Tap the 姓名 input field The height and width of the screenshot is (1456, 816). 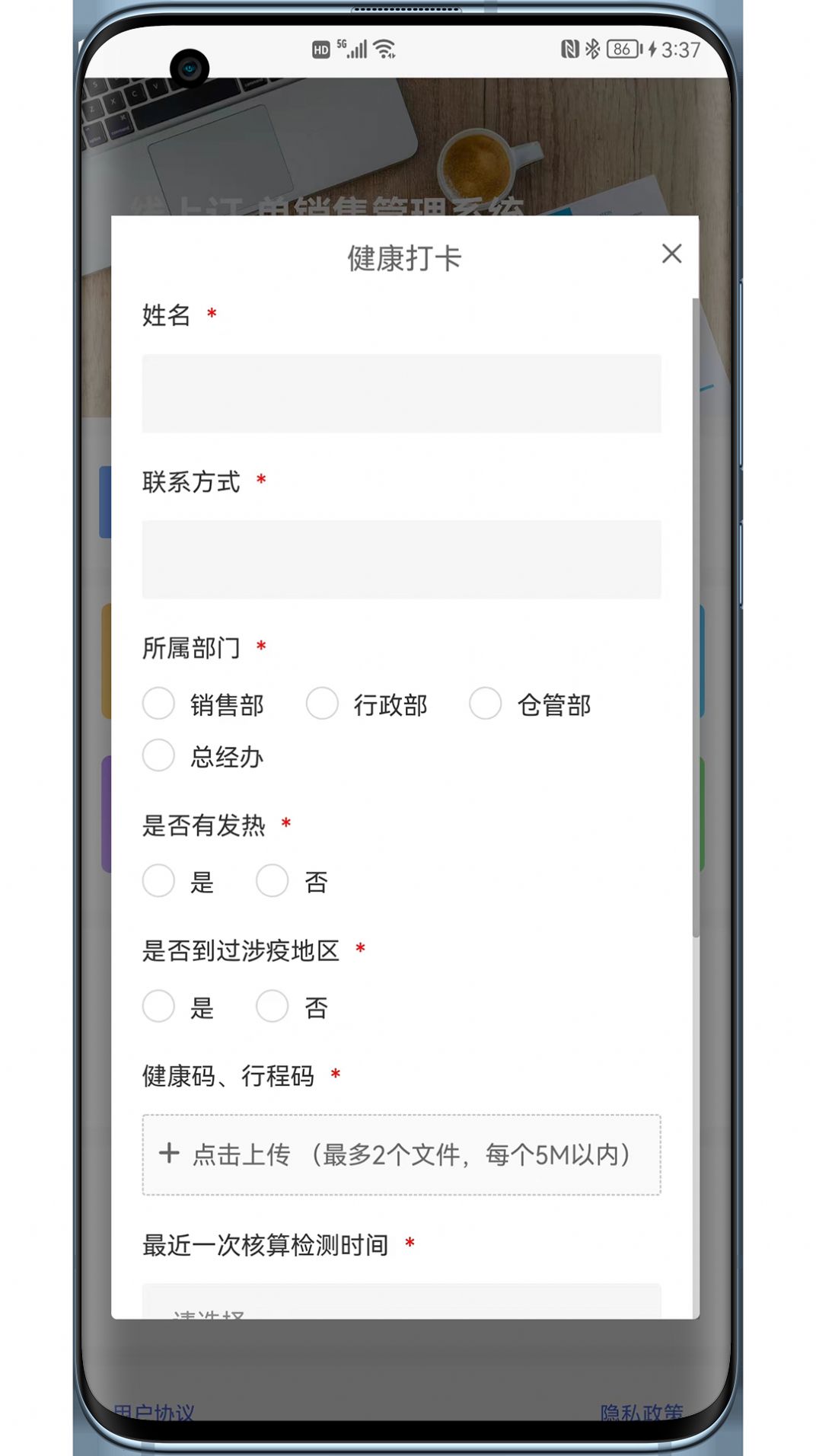pos(401,394)
